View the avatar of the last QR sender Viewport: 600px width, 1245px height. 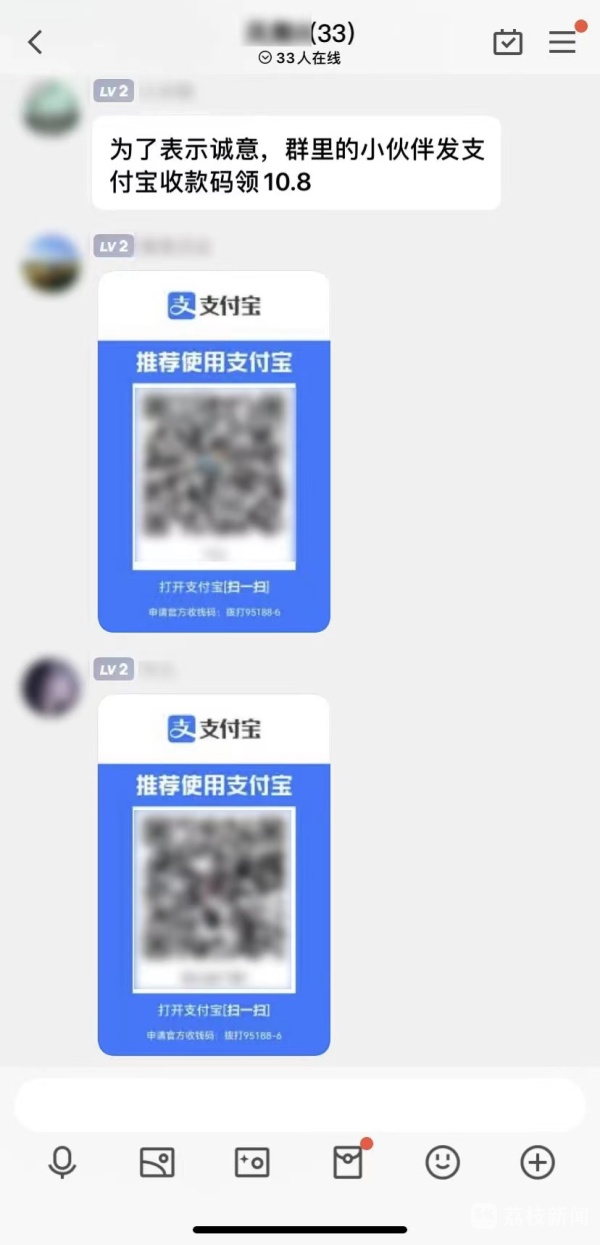pyautogui.click(x=51, y=687)
